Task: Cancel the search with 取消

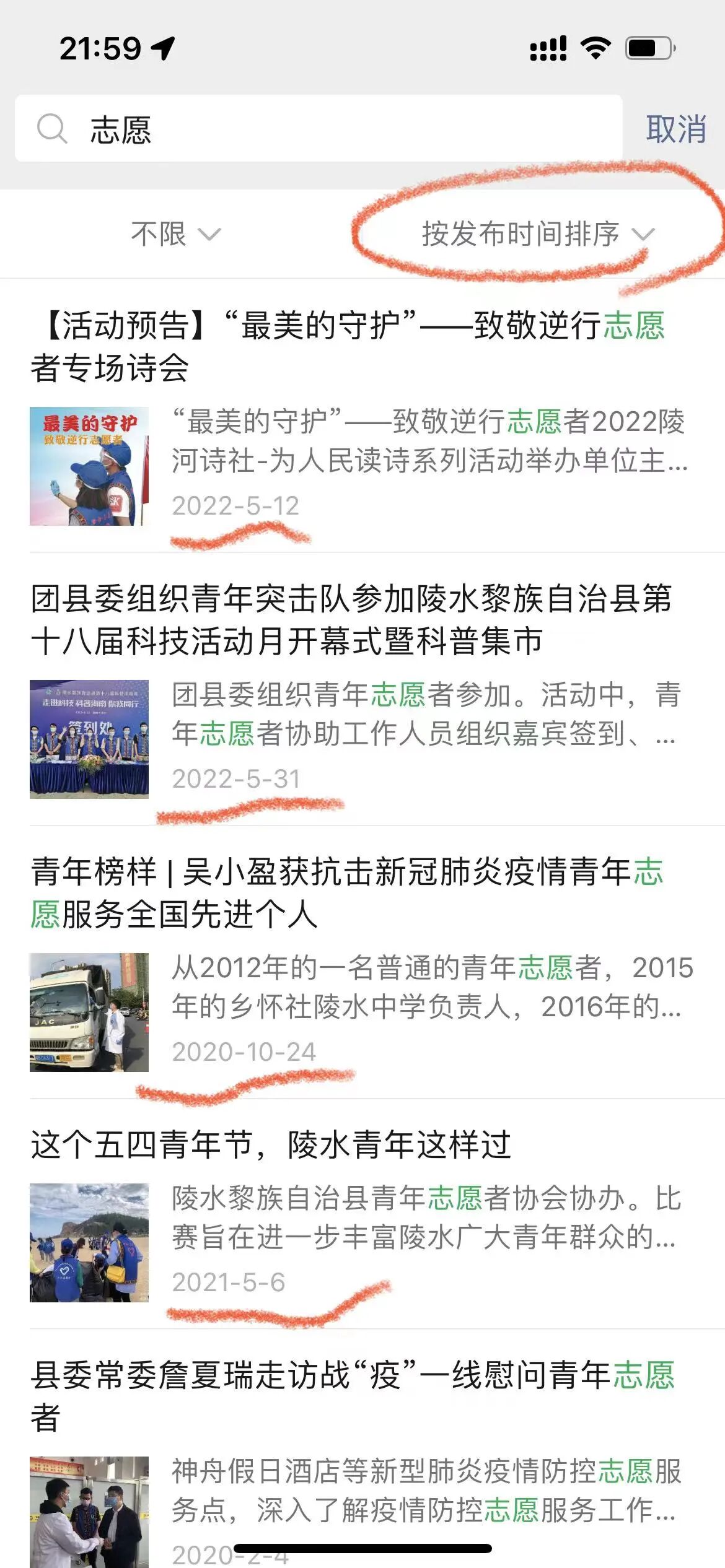Action: (676, 129)
